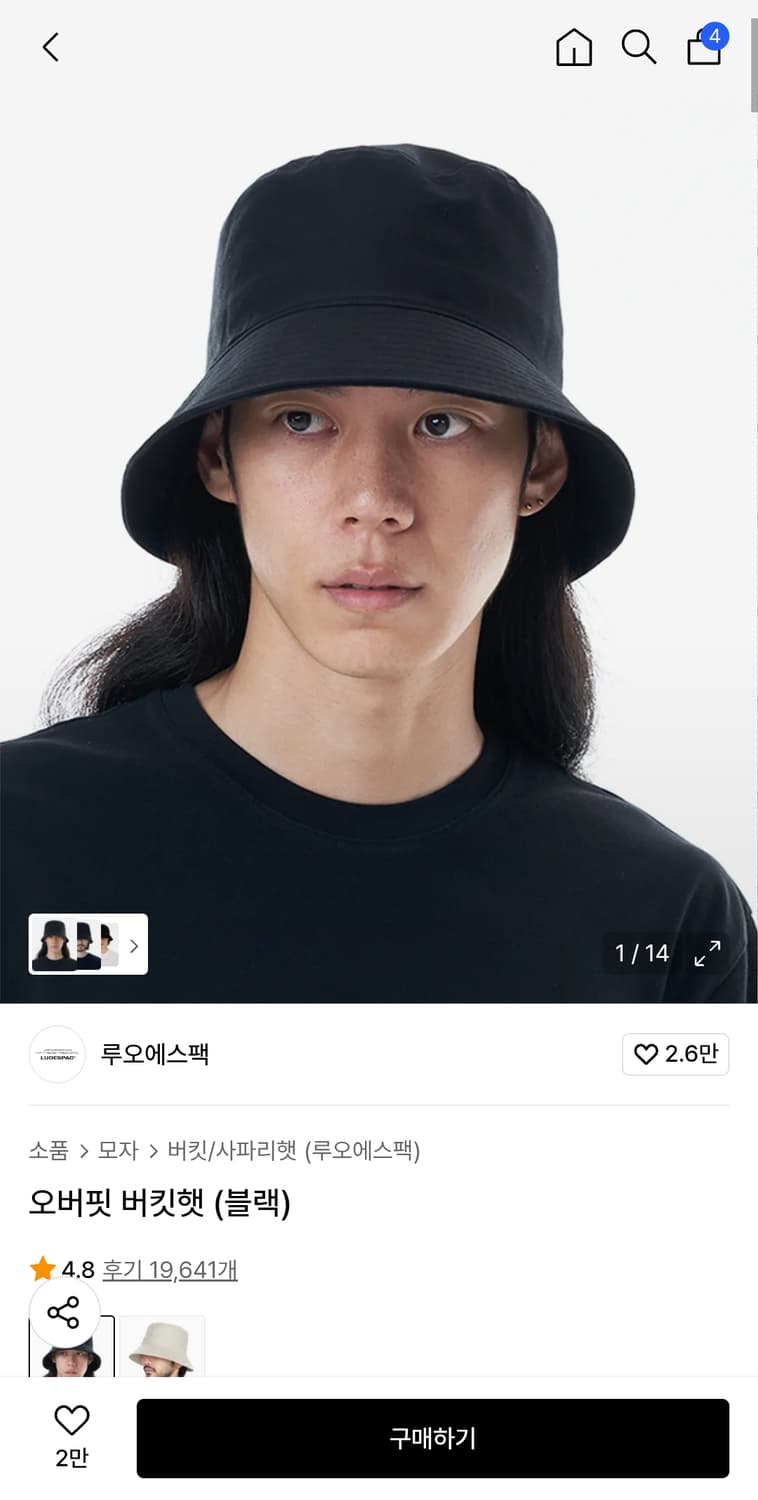Open the share options icon
Screen dimensions: 758x1500
[64, 1313]
